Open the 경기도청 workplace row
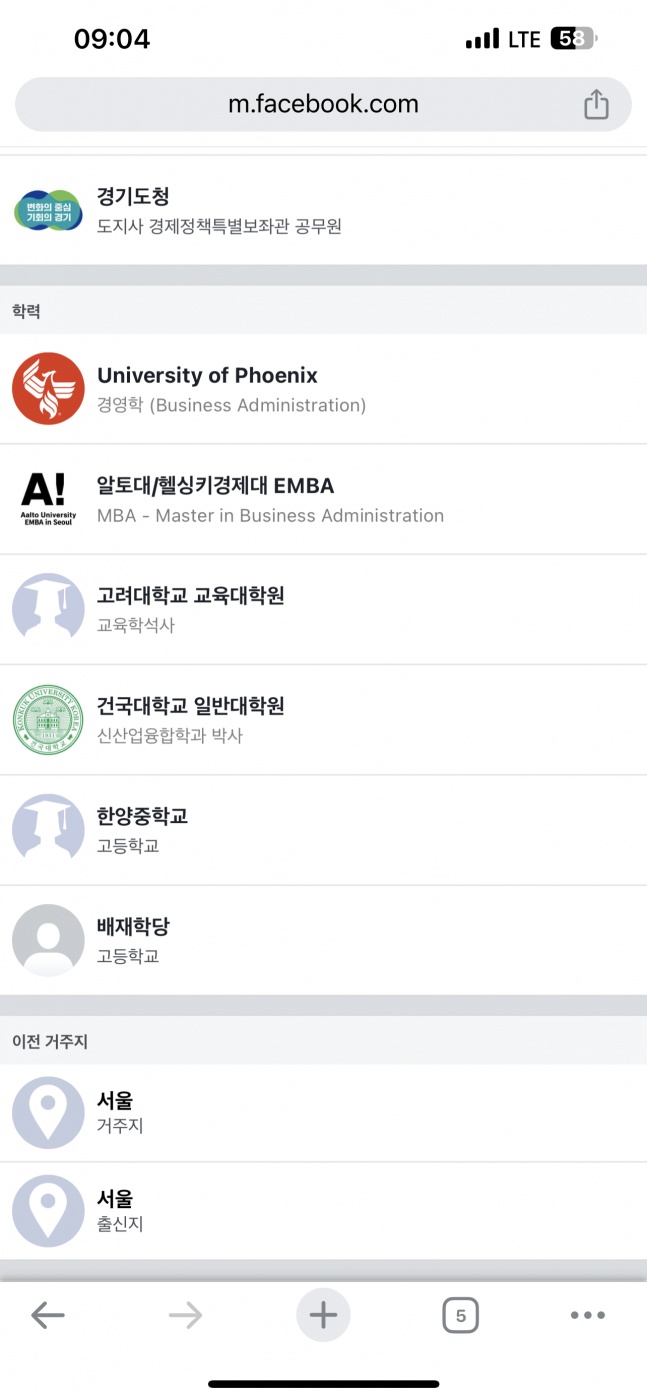 [220, 210]
